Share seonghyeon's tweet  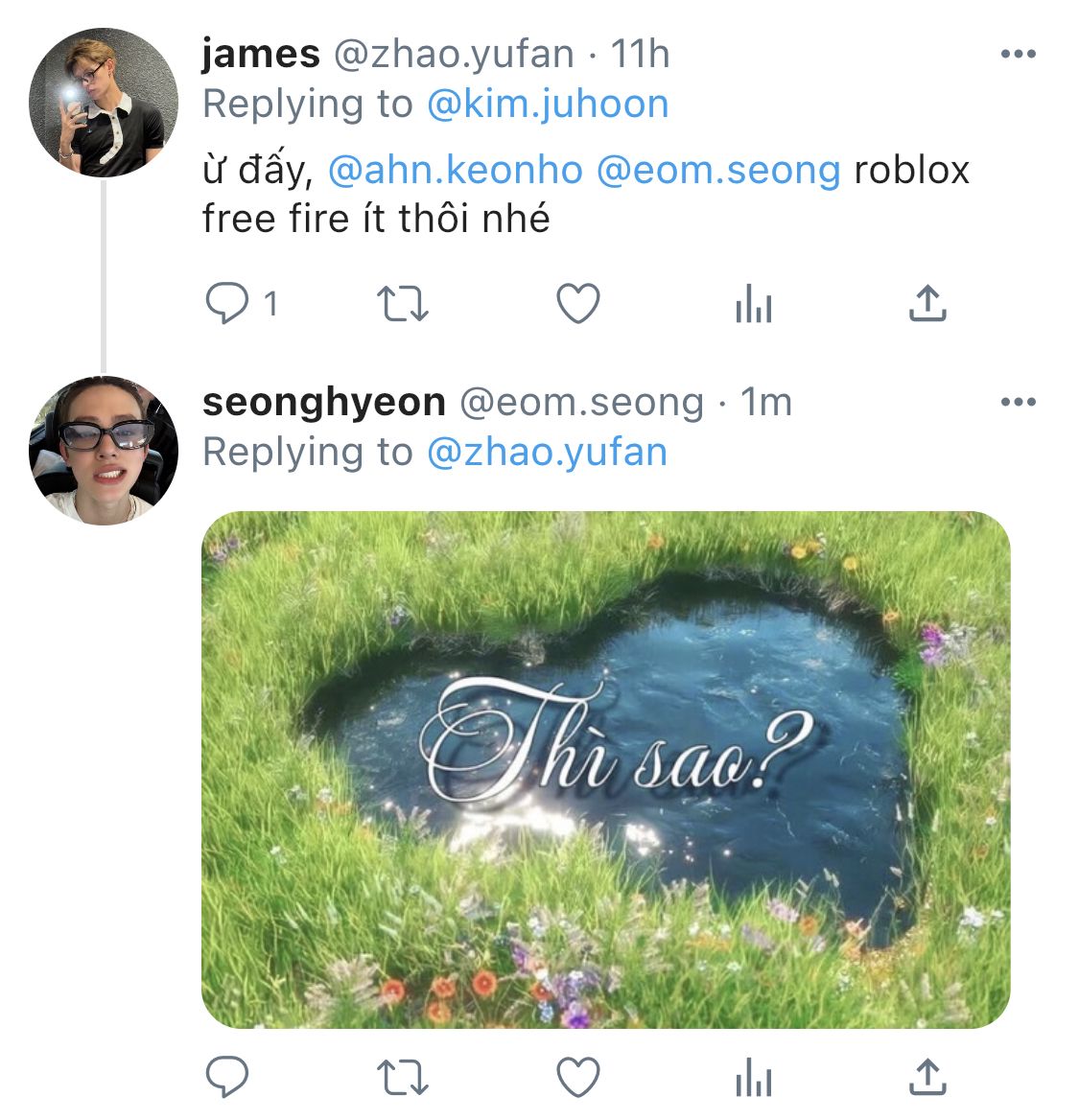(x=927, y=1078)
